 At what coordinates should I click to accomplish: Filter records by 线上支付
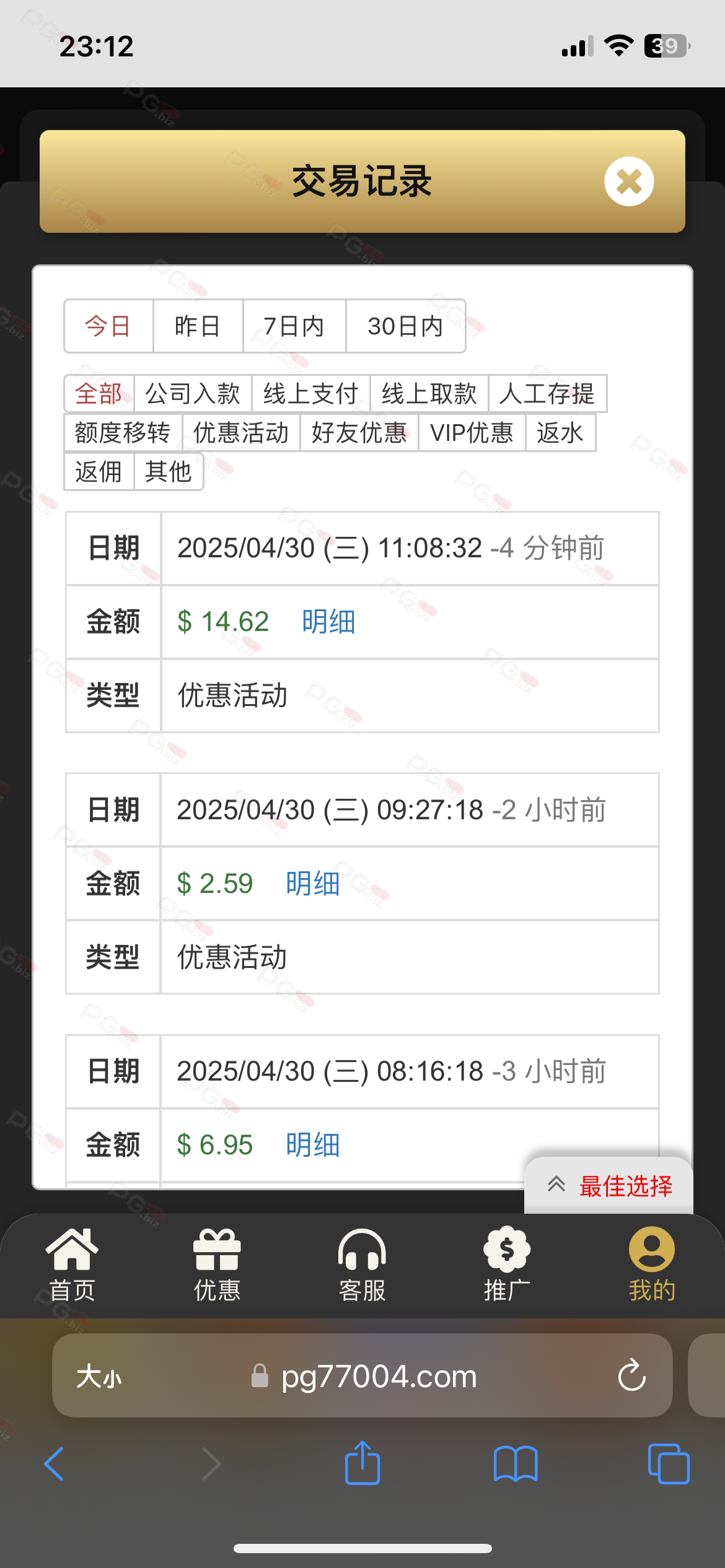[x=311, y=394]
